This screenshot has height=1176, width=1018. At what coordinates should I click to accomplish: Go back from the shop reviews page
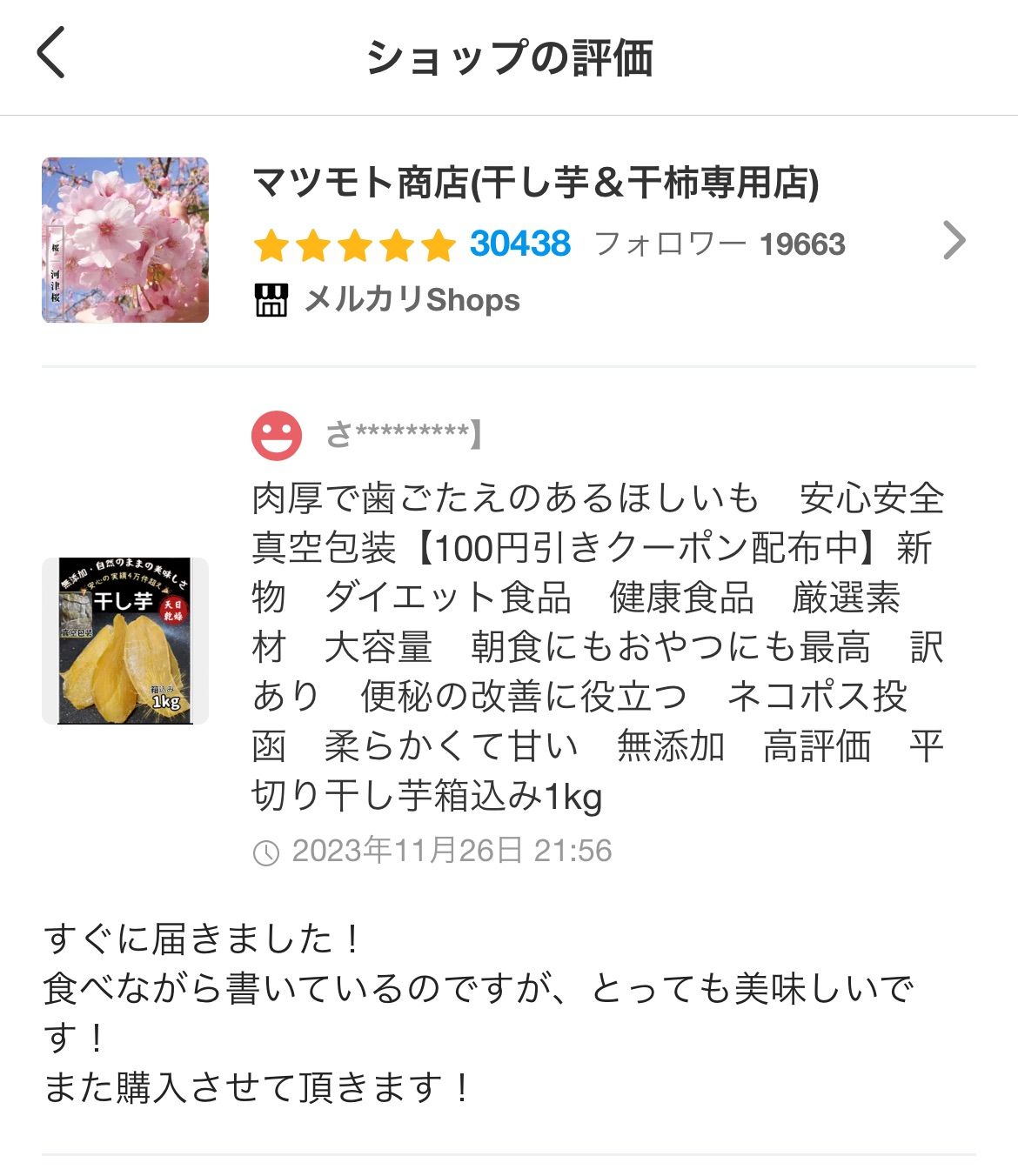51,54
